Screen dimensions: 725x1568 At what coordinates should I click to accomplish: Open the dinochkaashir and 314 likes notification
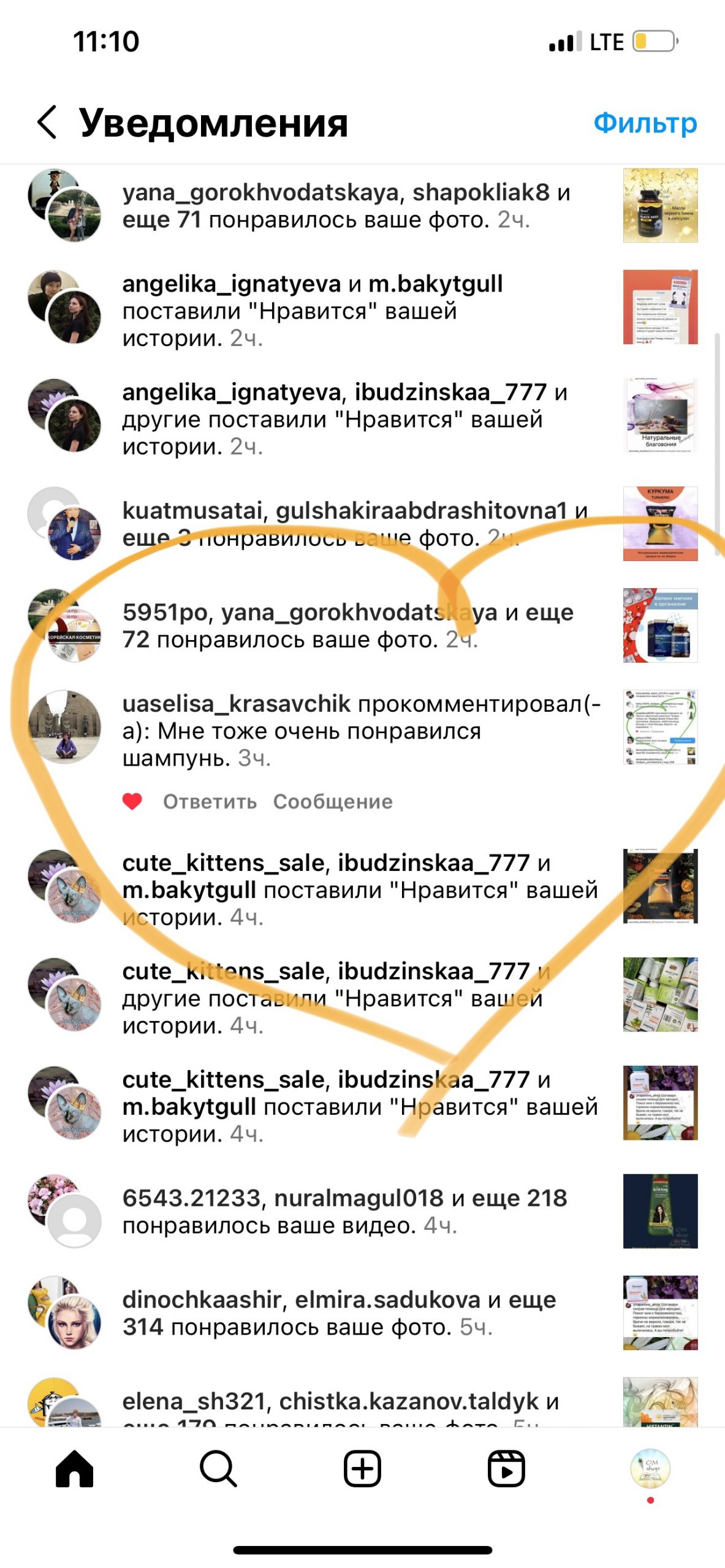[x=339, y=1313]
